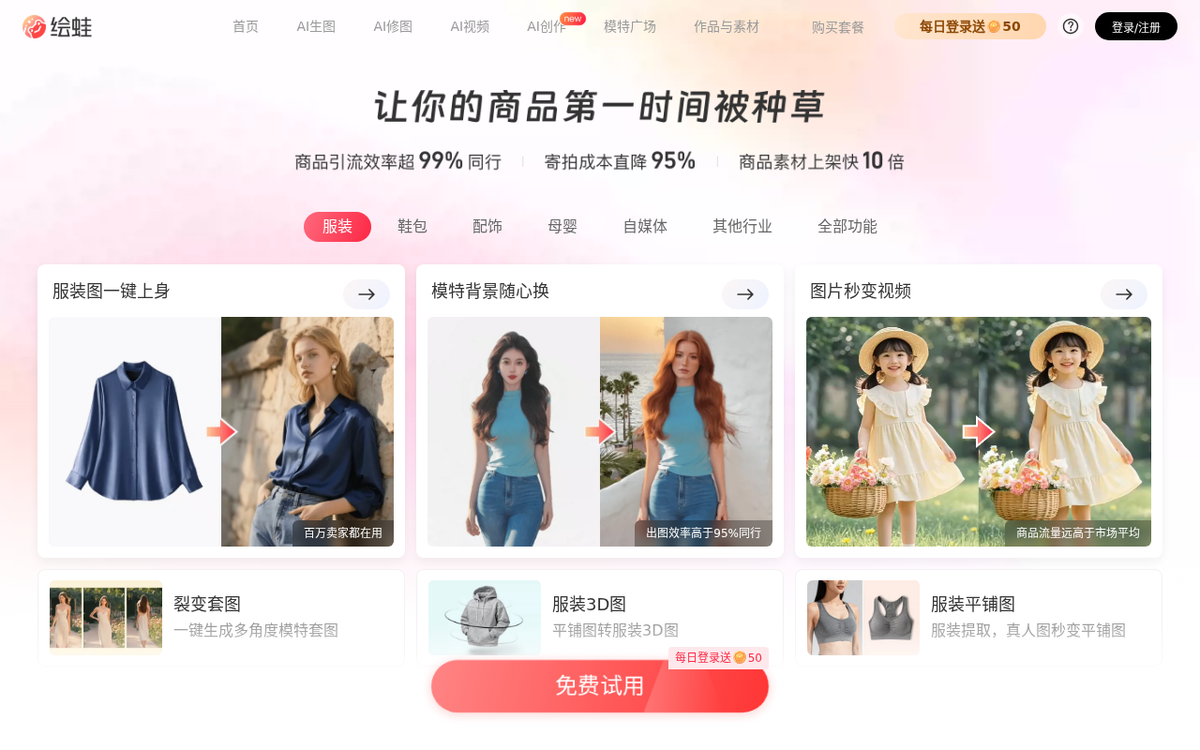1200x750 pixels.
Task: Open the help question mark icon
Action: point(1070,27)
